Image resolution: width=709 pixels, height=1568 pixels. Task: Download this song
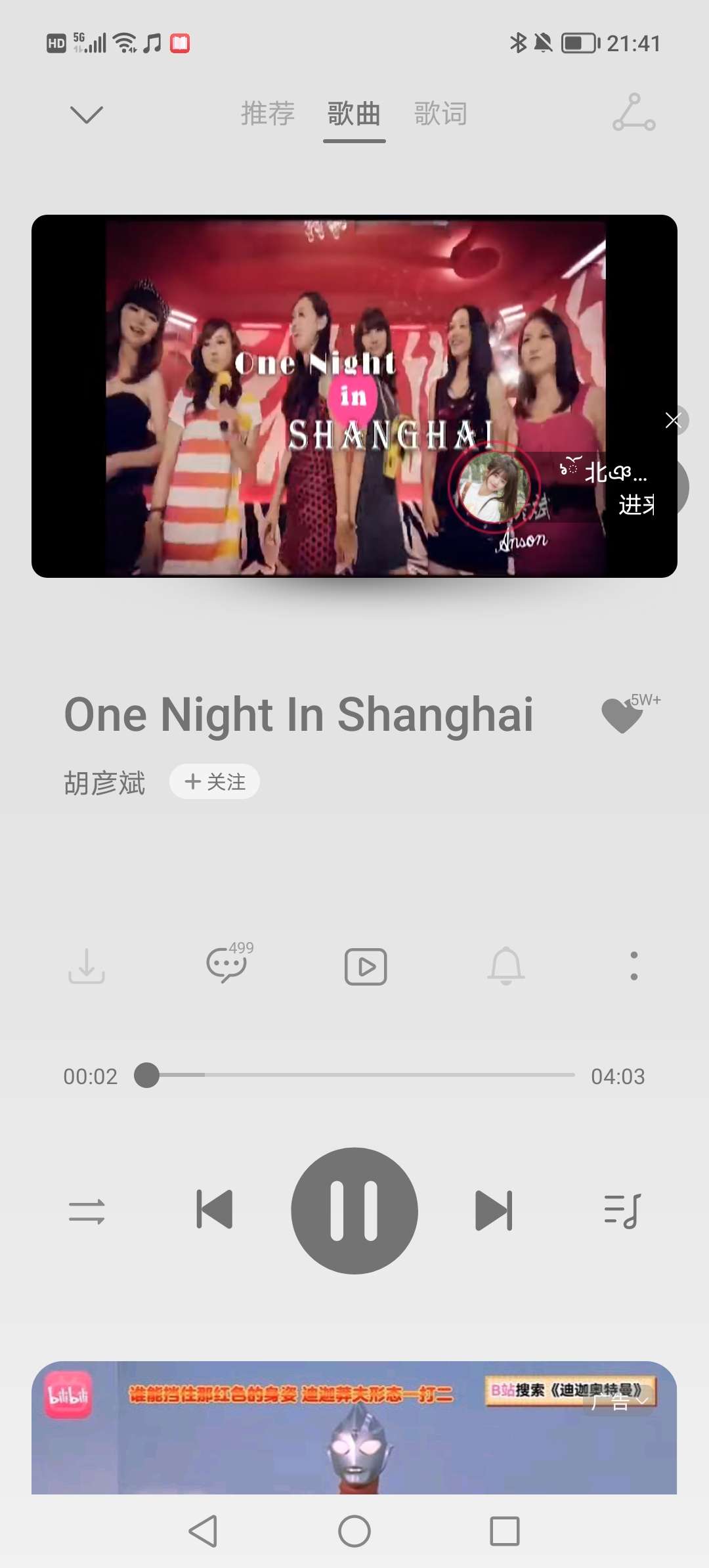click(87, 966)
